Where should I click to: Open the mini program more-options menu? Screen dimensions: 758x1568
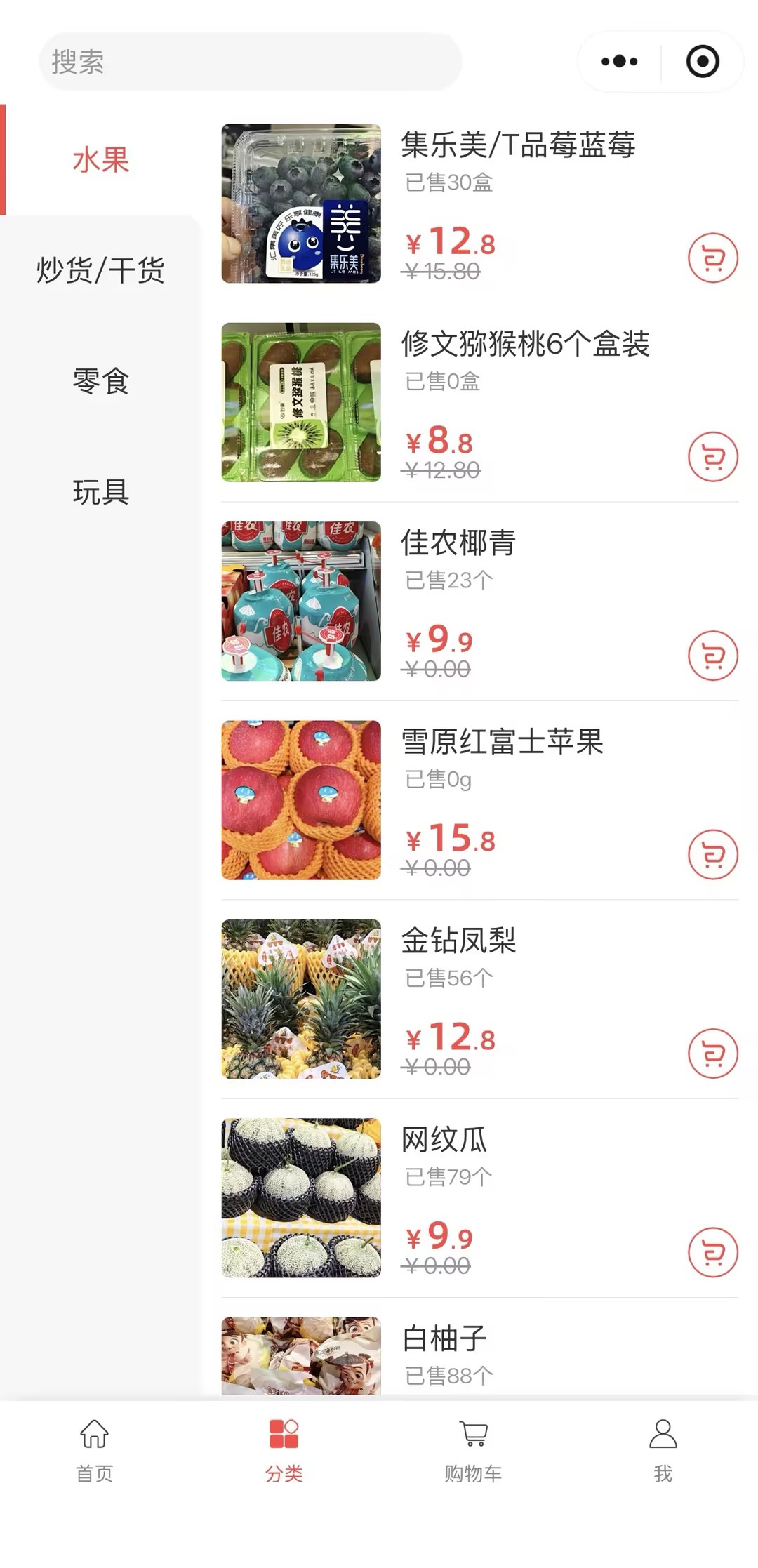[x=619, y=62]
